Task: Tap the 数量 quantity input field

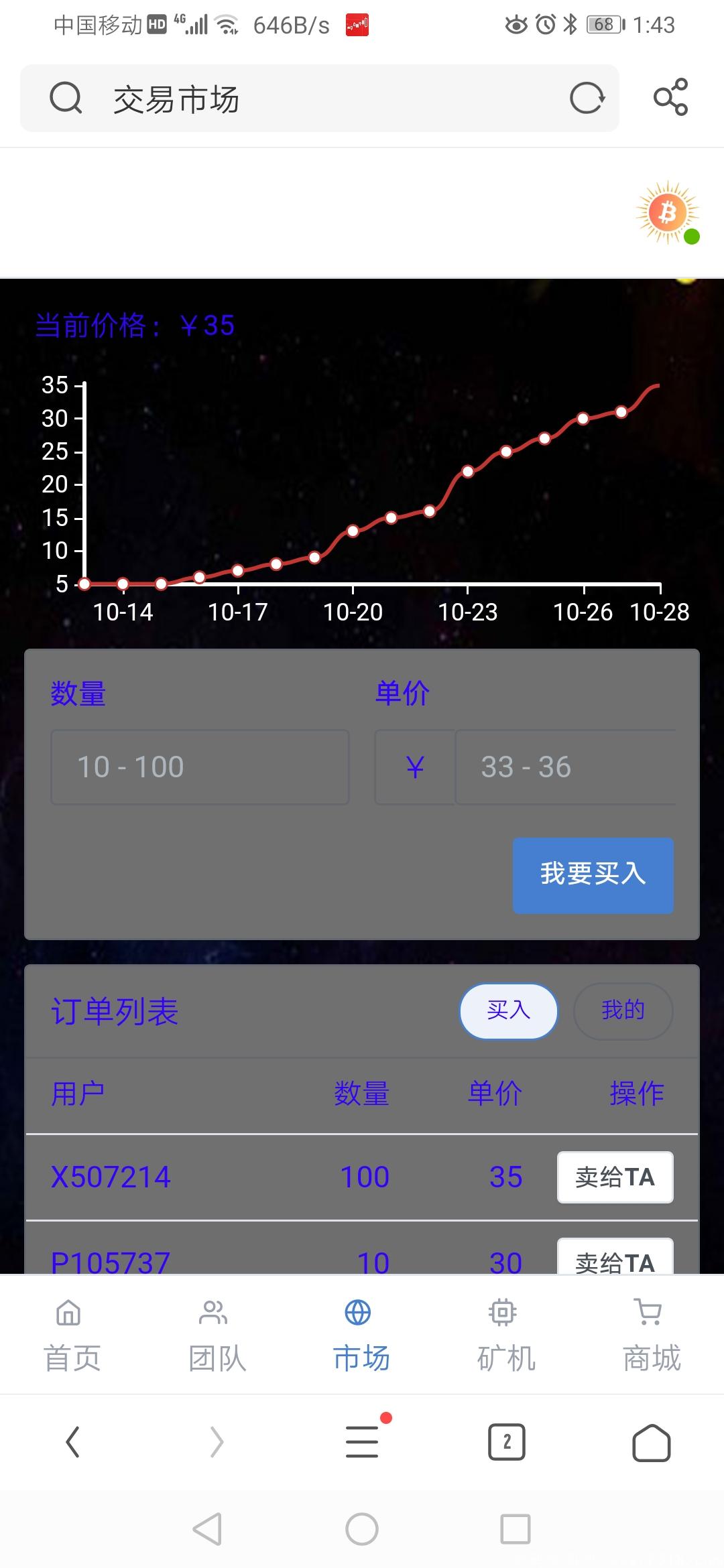Action: pos(199,766)
